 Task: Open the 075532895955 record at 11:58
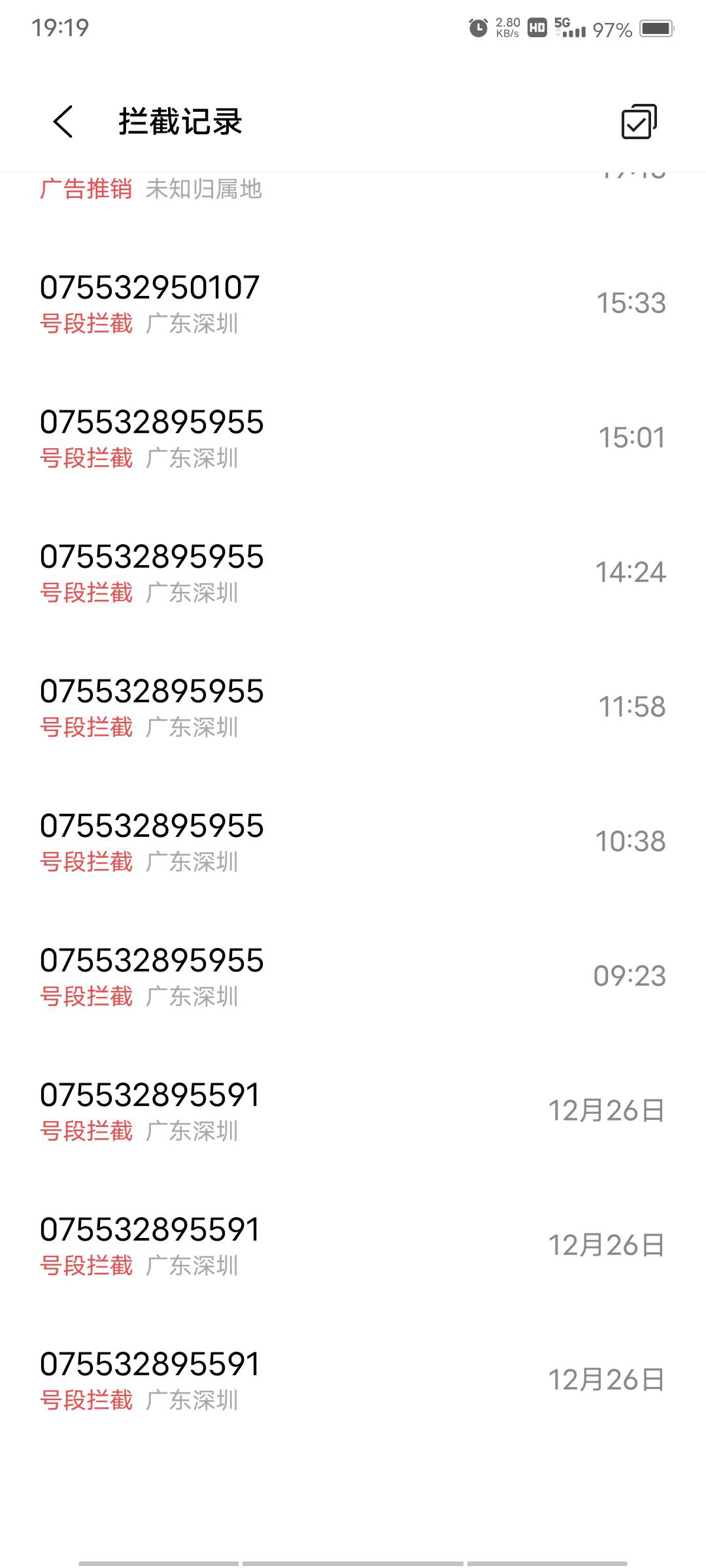click(353, 708)
